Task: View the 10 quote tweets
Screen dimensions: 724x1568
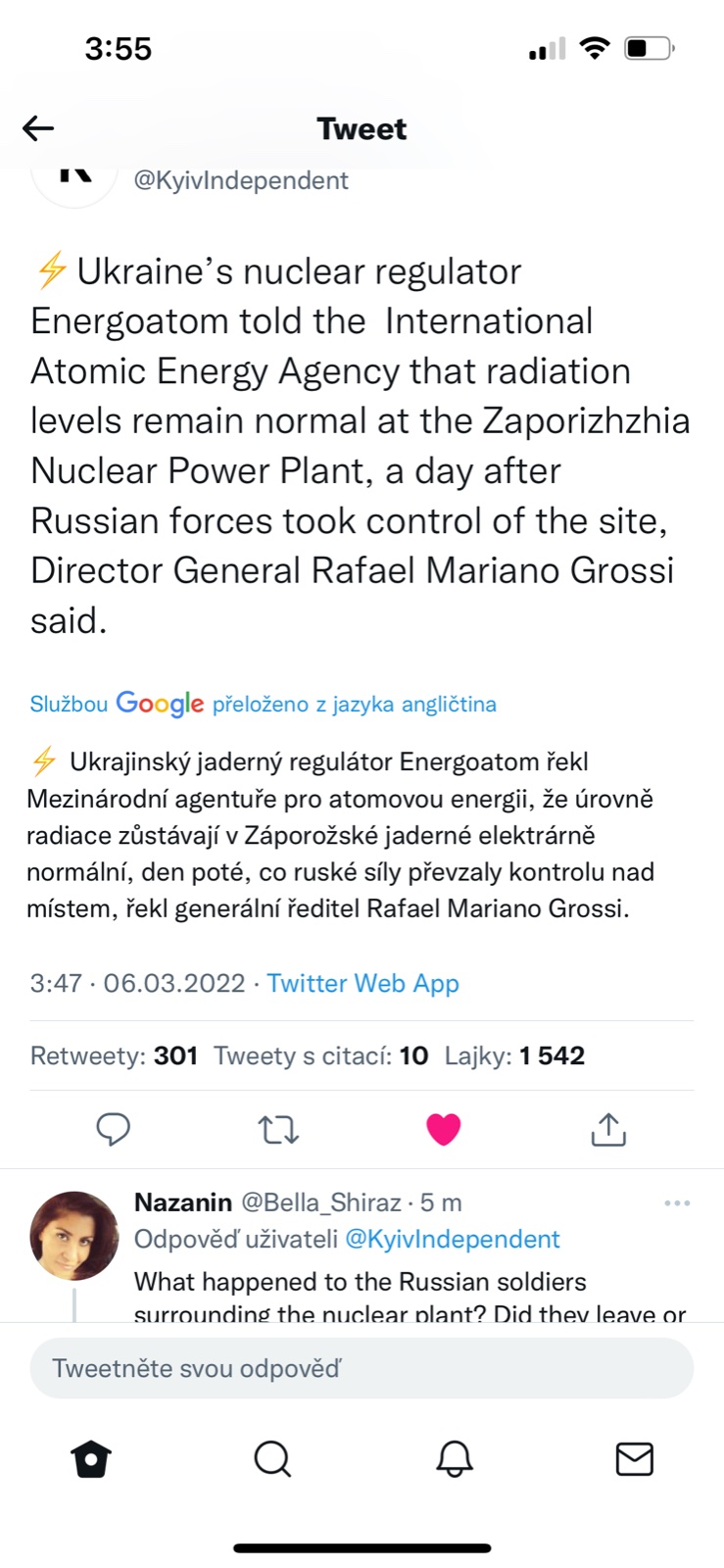Action: [320, 1055]
